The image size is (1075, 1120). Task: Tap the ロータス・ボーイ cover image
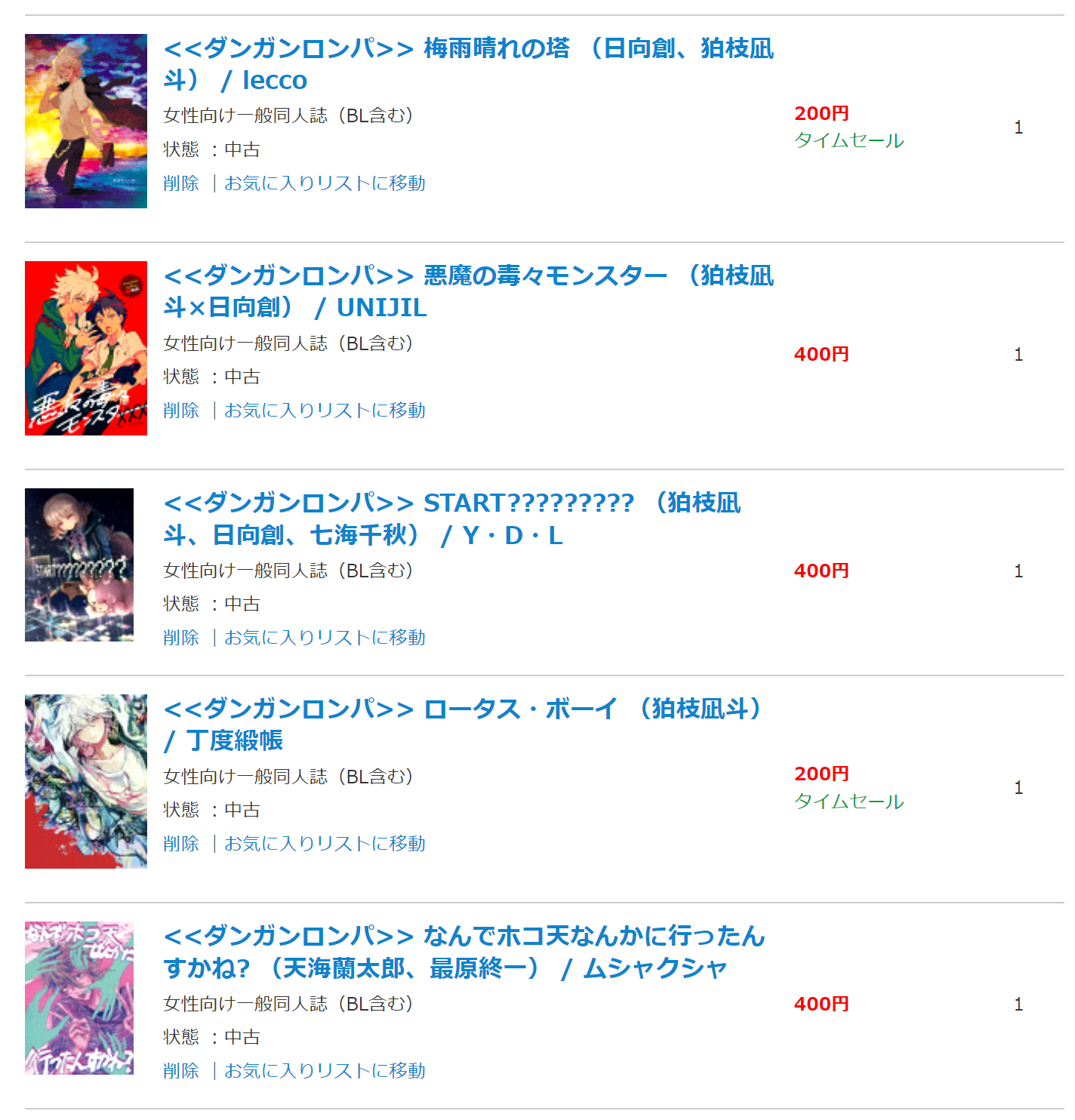[86, 781]
